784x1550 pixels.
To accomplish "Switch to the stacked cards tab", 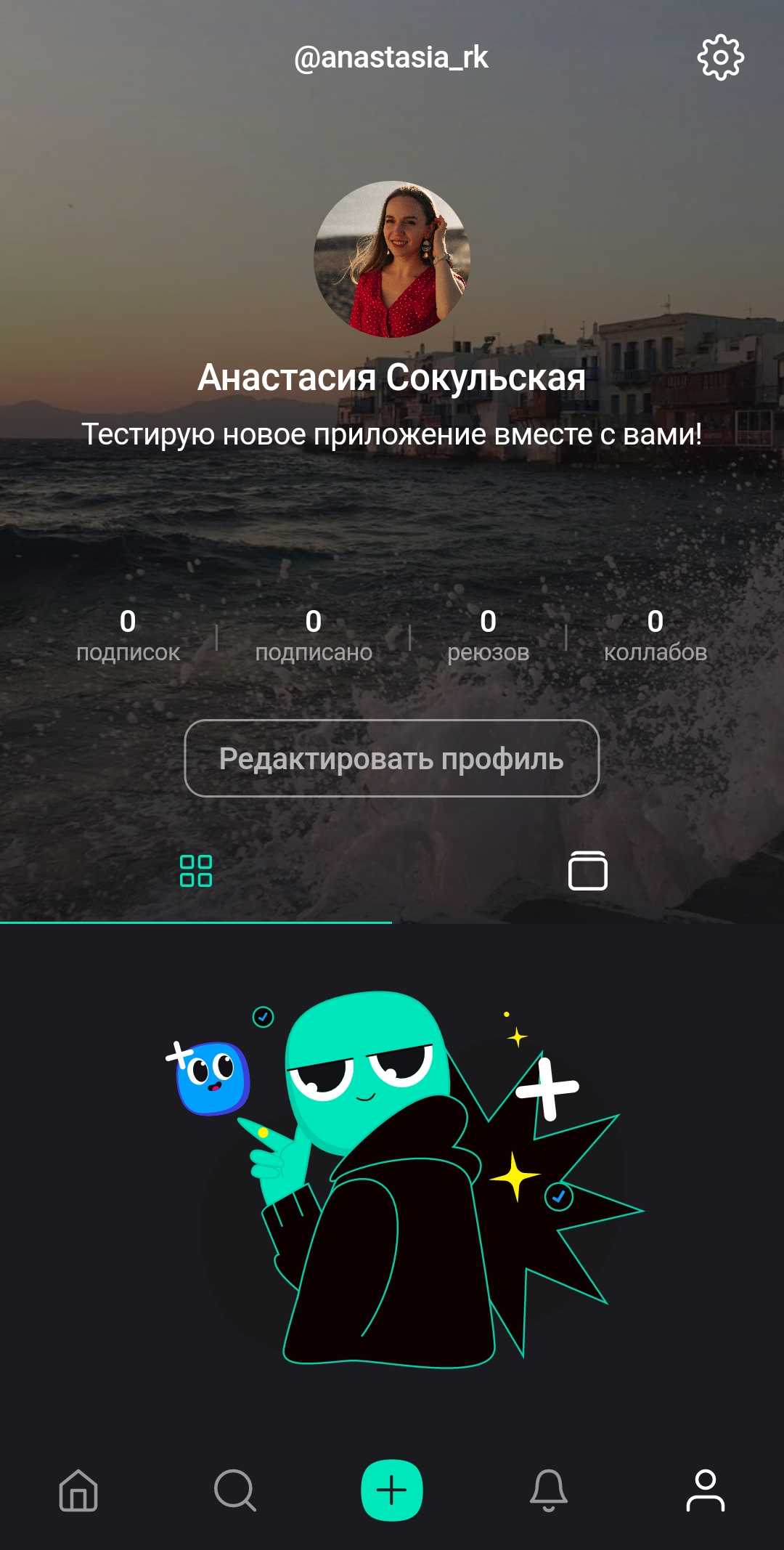I will pos(587,871).
